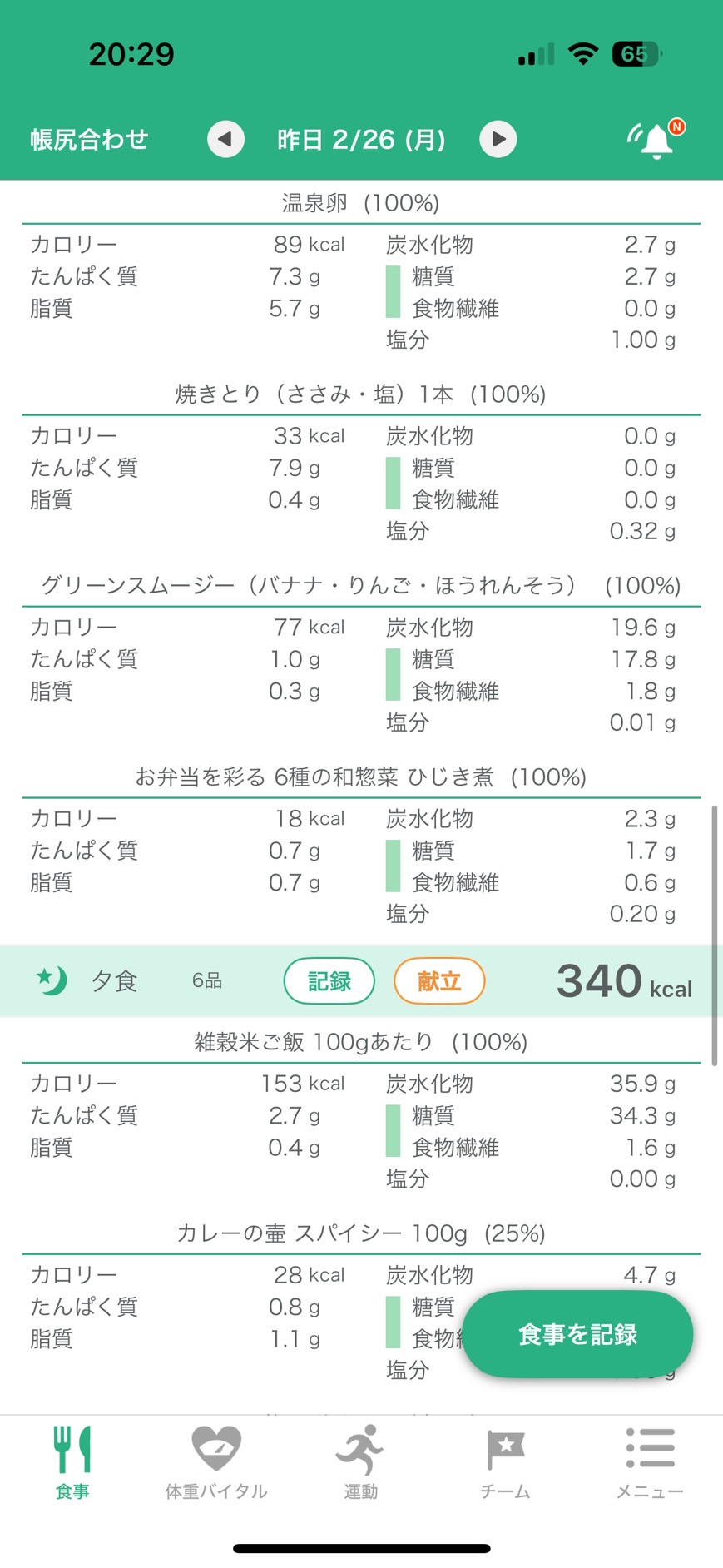
Task: Open 帳尻合わせ in the header
Action: [x=89, y=139]
